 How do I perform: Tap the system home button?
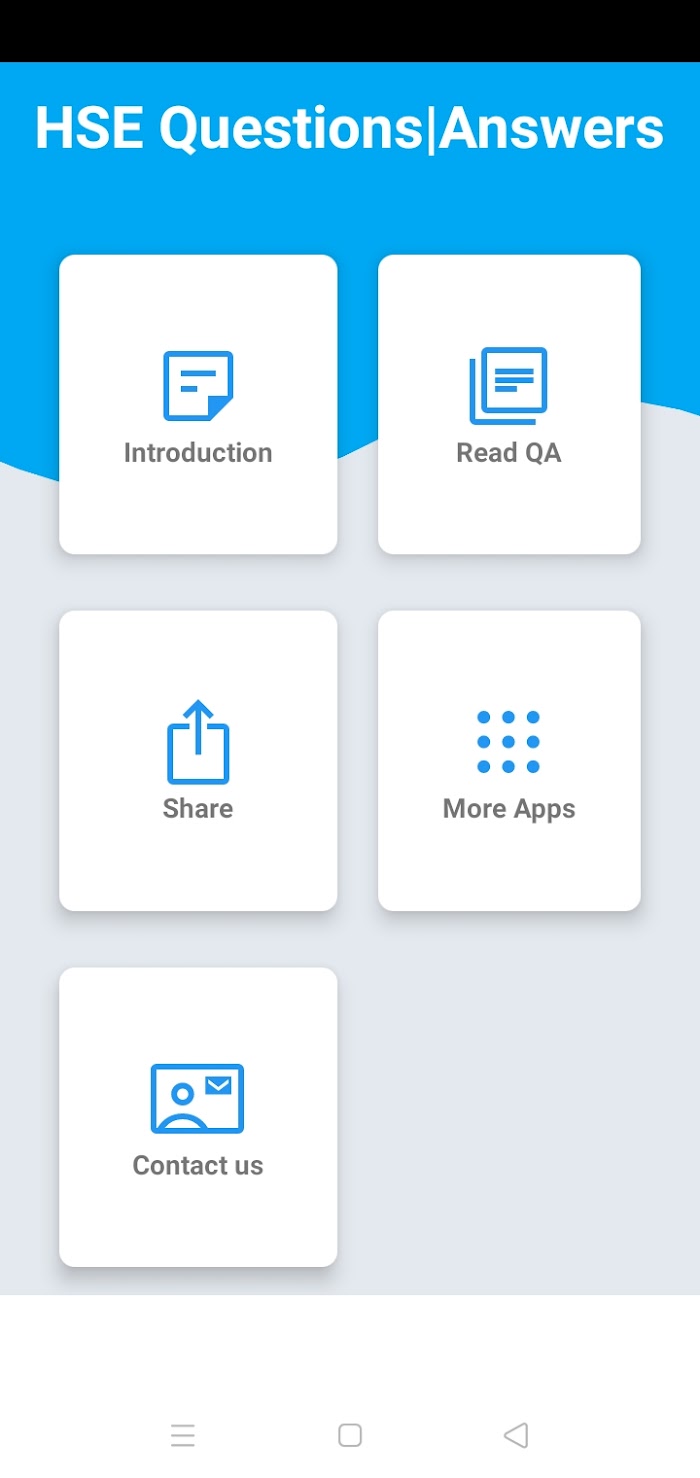[x=350, y=1435]
